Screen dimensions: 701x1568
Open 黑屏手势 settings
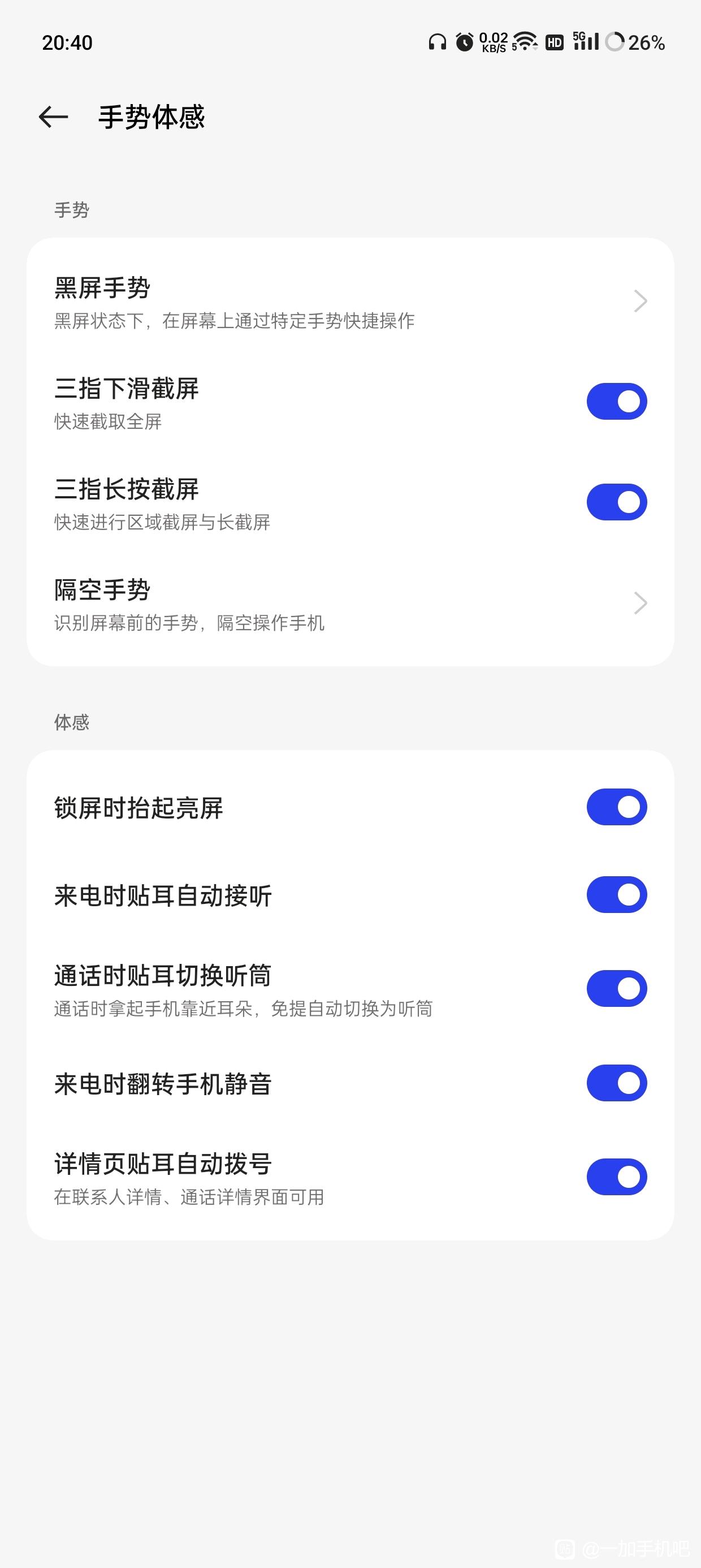350,301
